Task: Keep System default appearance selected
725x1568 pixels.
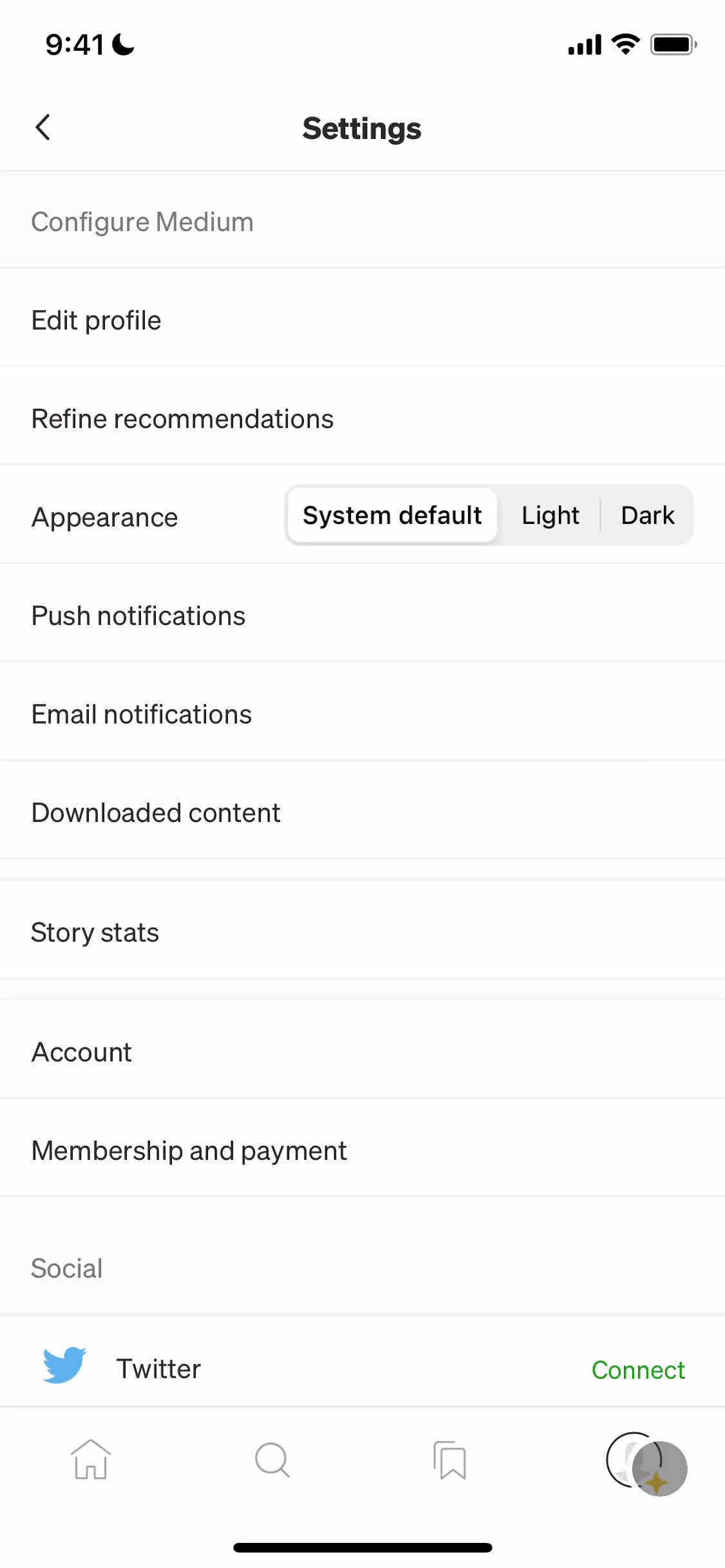Action: click(391, 515)
